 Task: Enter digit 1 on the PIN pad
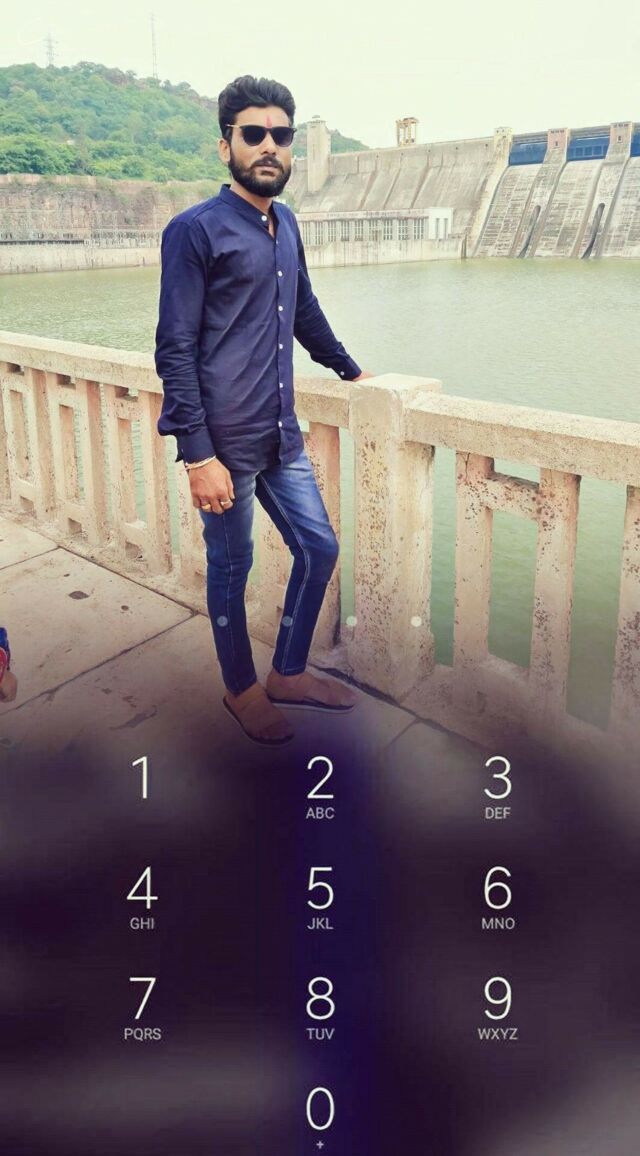pyautogui.click(x=141, y=778)
